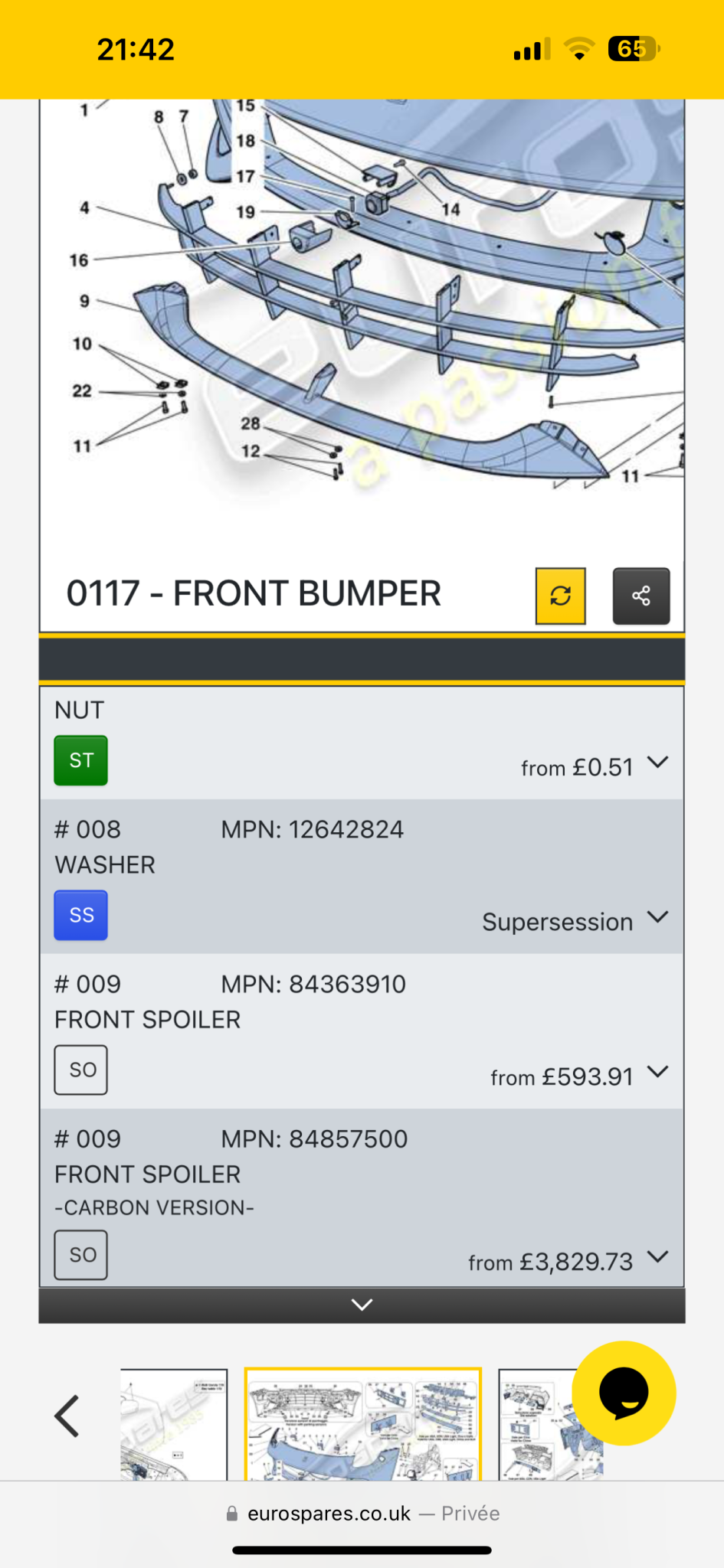Expand Front Spoiler MPN 84363910 pricing
Viewport: 724px width, 1568px height.
[x=658, y=1072]
